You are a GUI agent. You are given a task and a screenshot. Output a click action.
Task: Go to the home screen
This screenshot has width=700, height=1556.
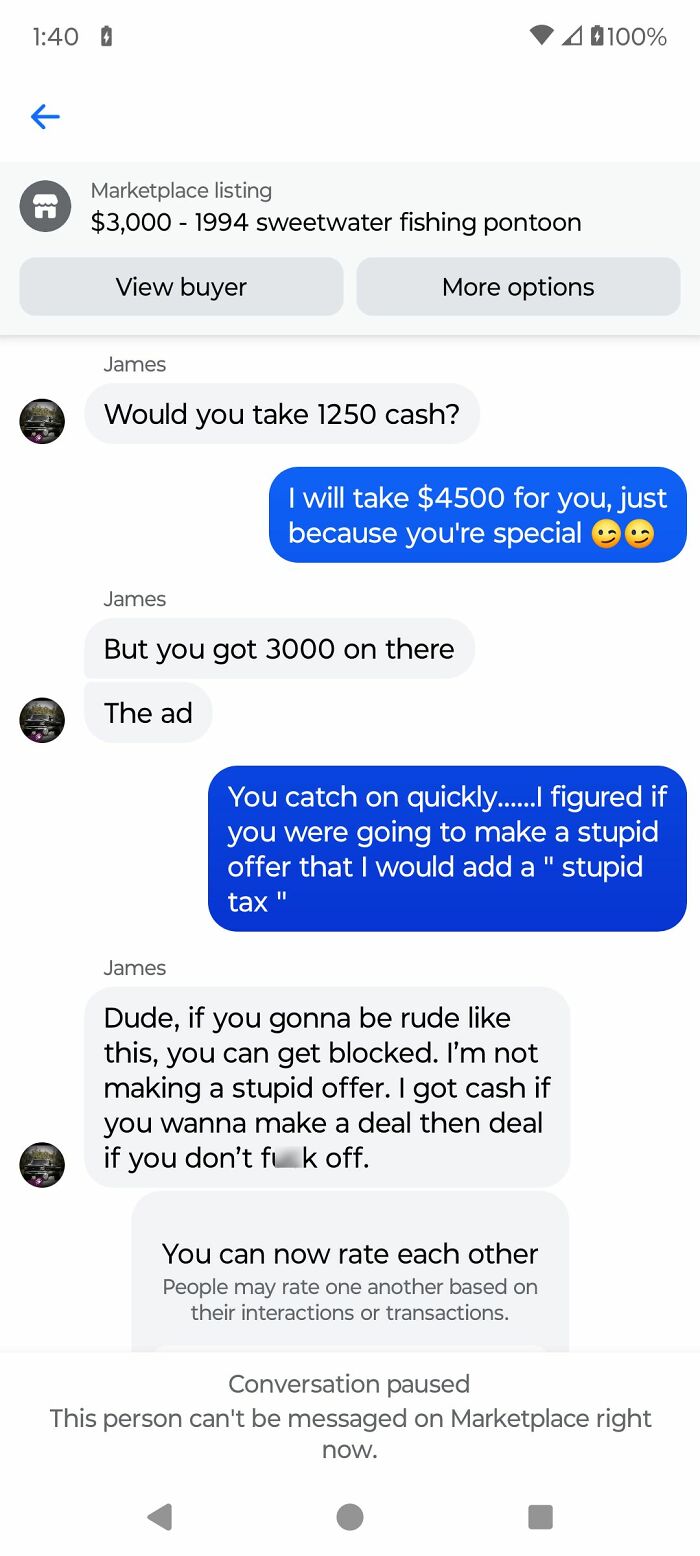(350, 1516)
